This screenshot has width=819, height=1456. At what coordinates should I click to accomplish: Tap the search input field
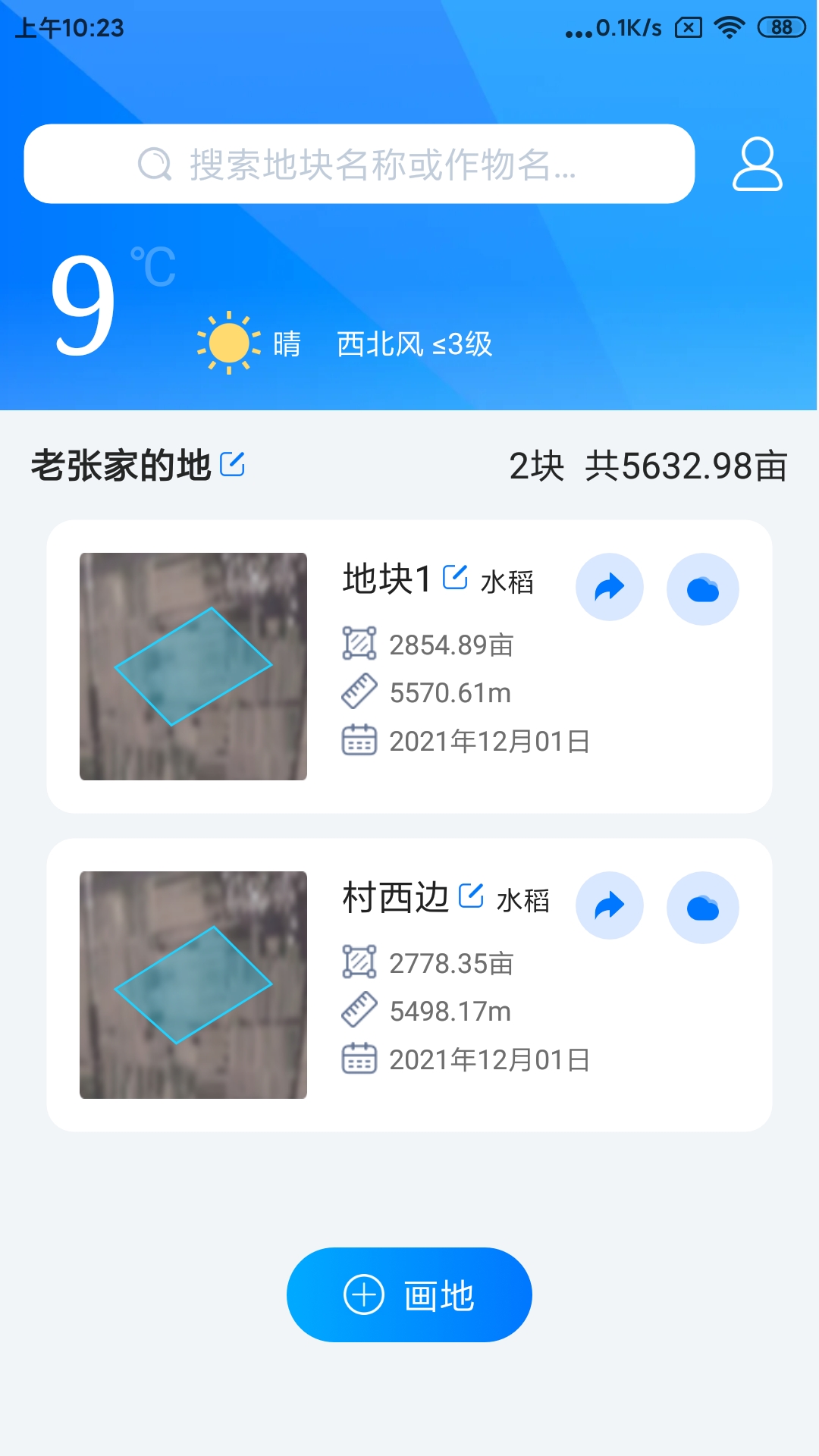[379, 163]
